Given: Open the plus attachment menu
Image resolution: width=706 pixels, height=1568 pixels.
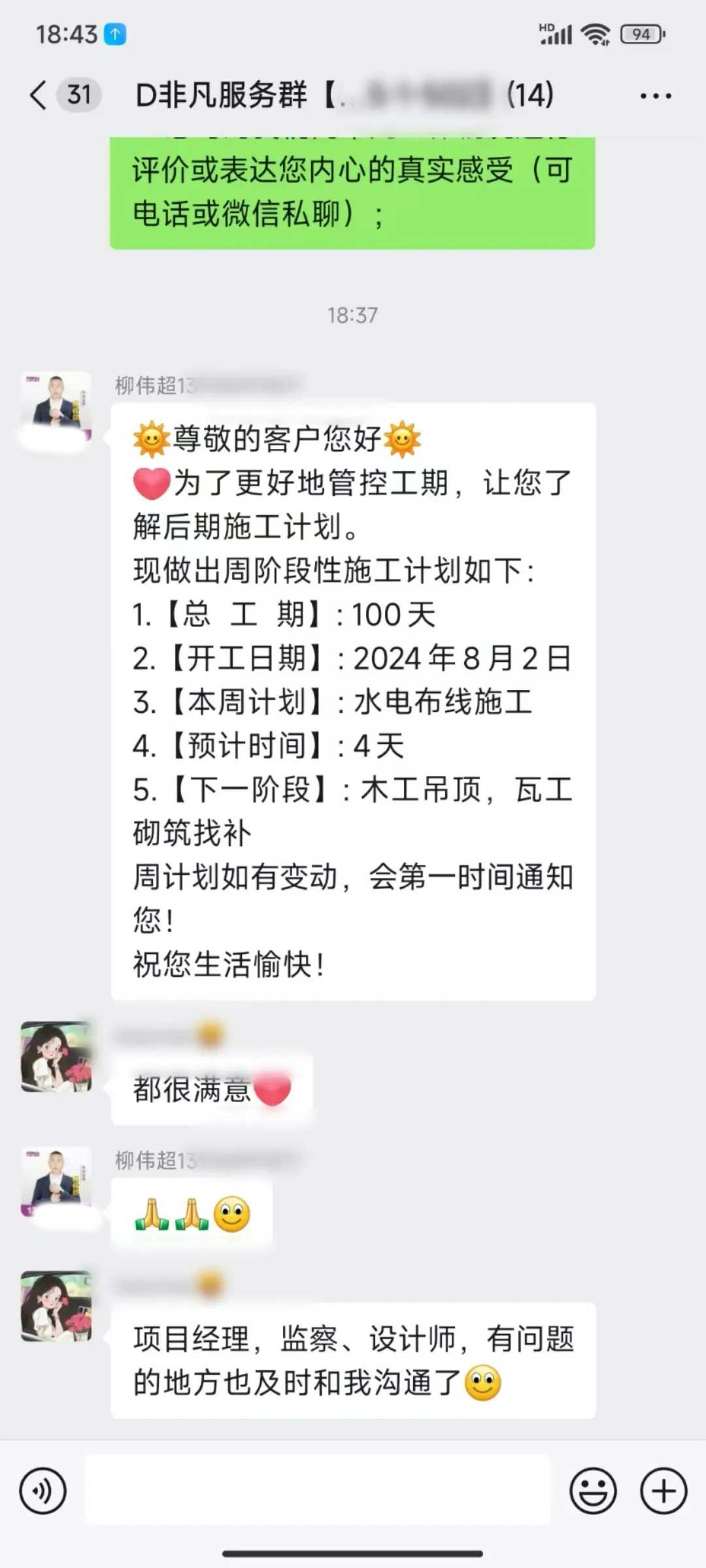Looking at the screenshot, I should click(664, 1491).
